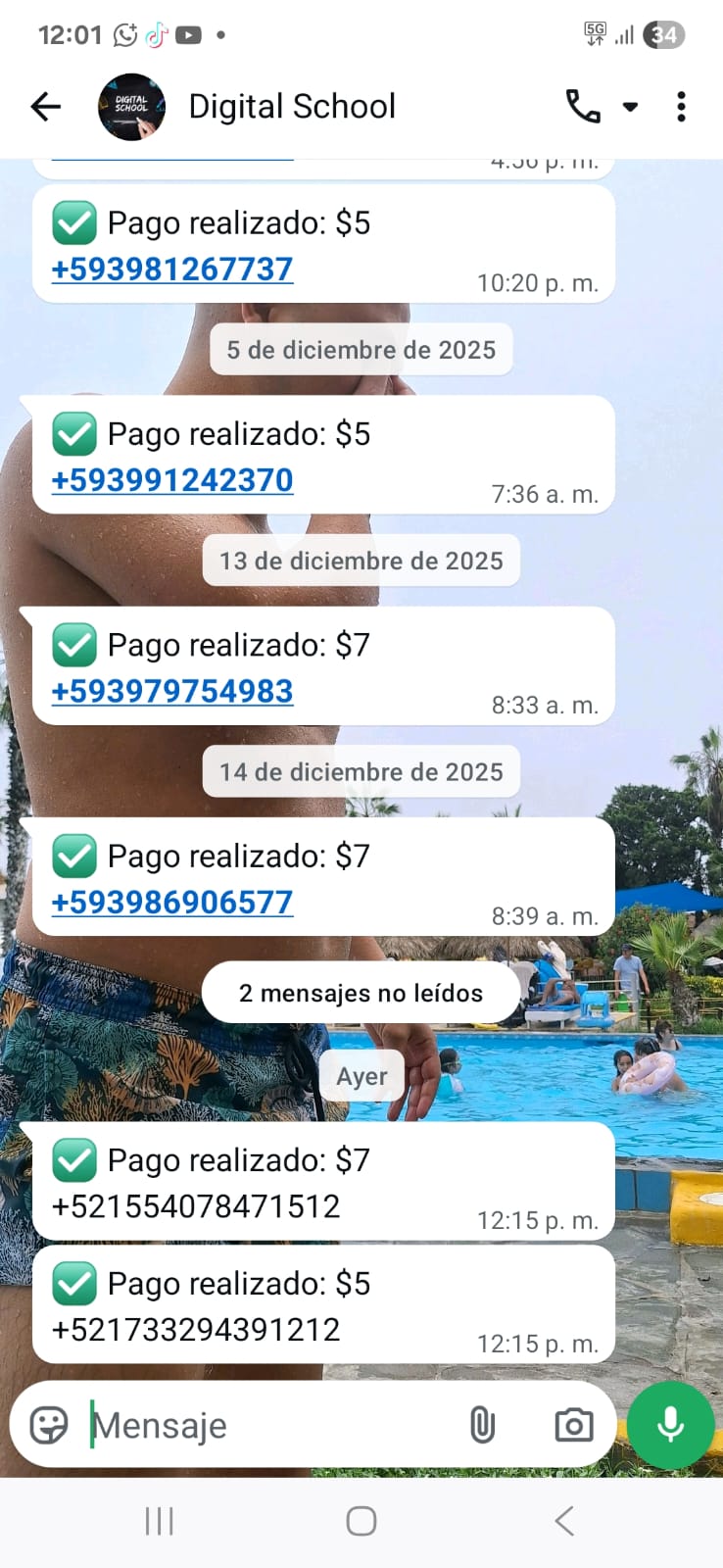Tap the back arrow to exit the chat
723x1568 pixels.
(x=45, y=106)
